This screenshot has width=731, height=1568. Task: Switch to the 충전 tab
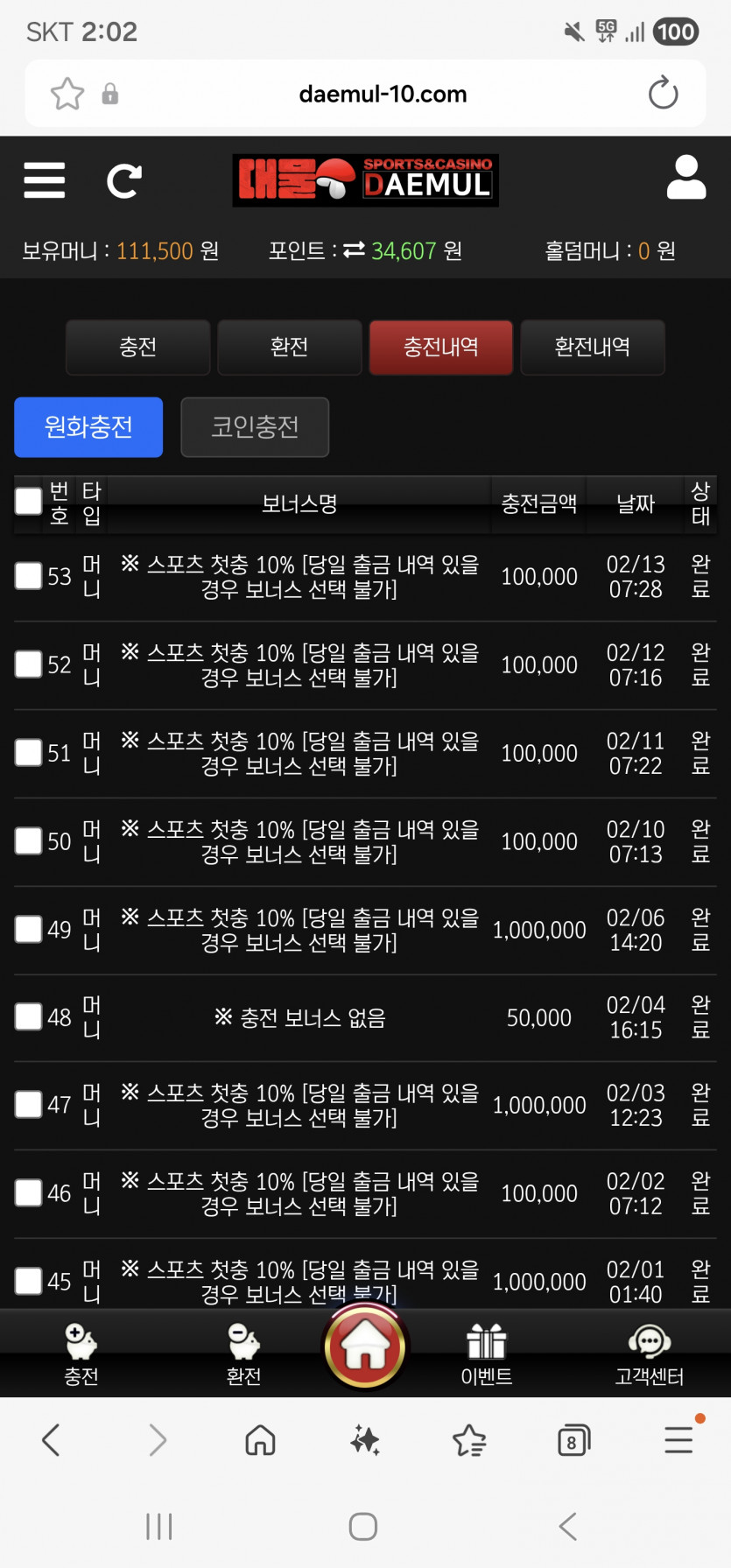click(x=138, y=348)
